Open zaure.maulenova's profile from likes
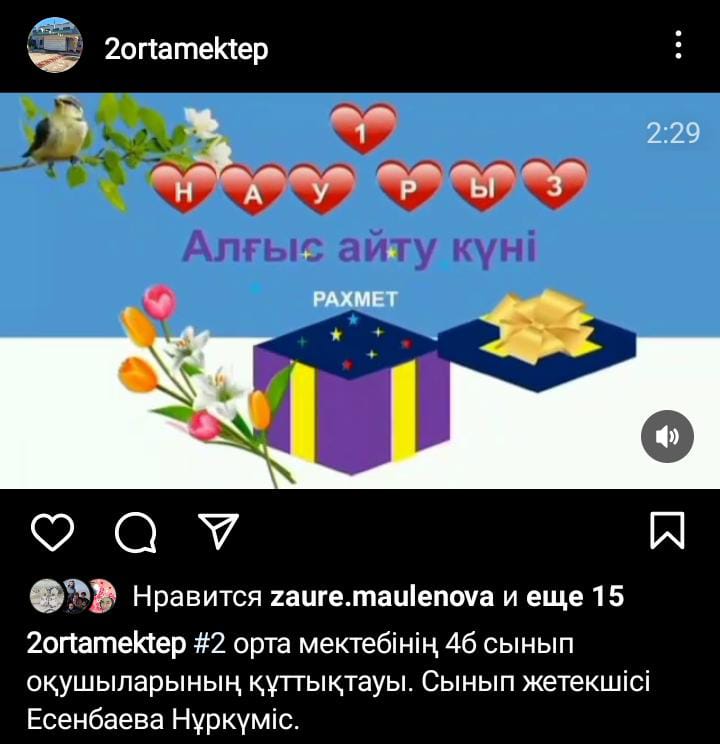 click(383, 597)
